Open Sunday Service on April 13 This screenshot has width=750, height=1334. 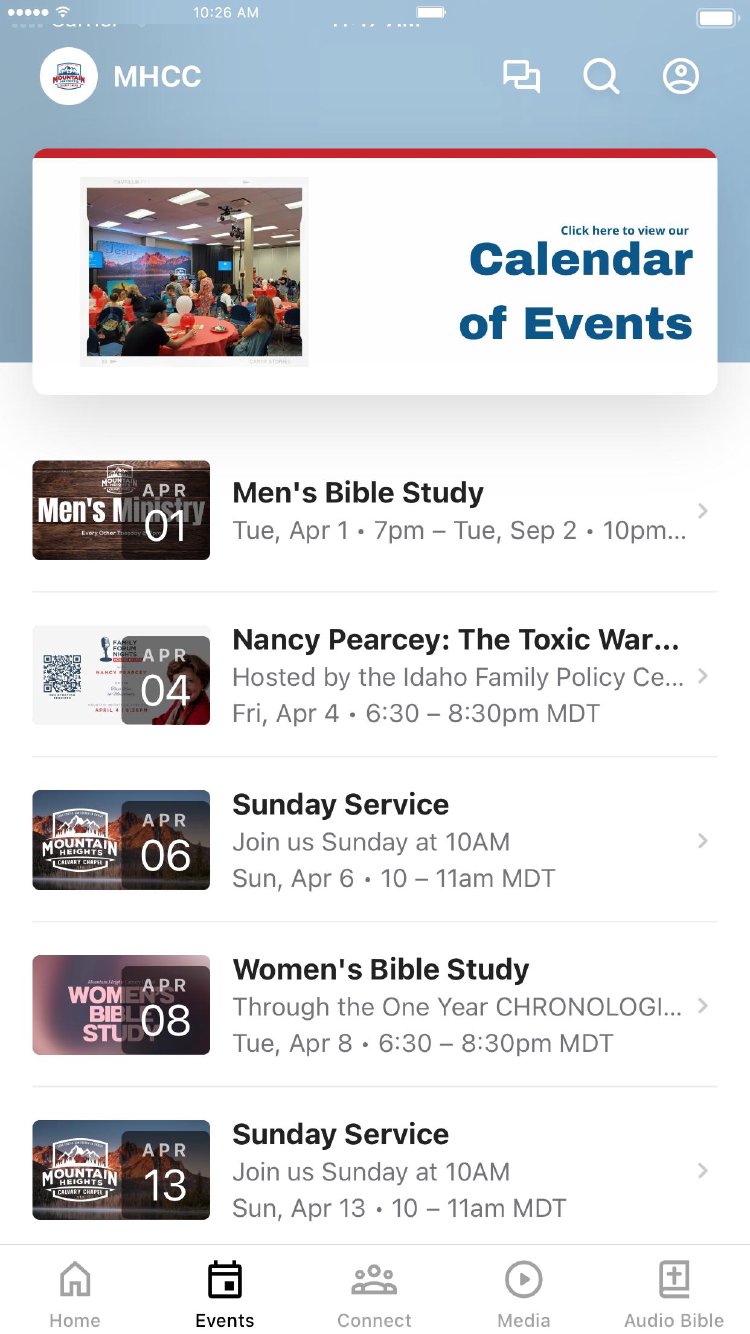pyautogui.click(x=375, y=1171)
